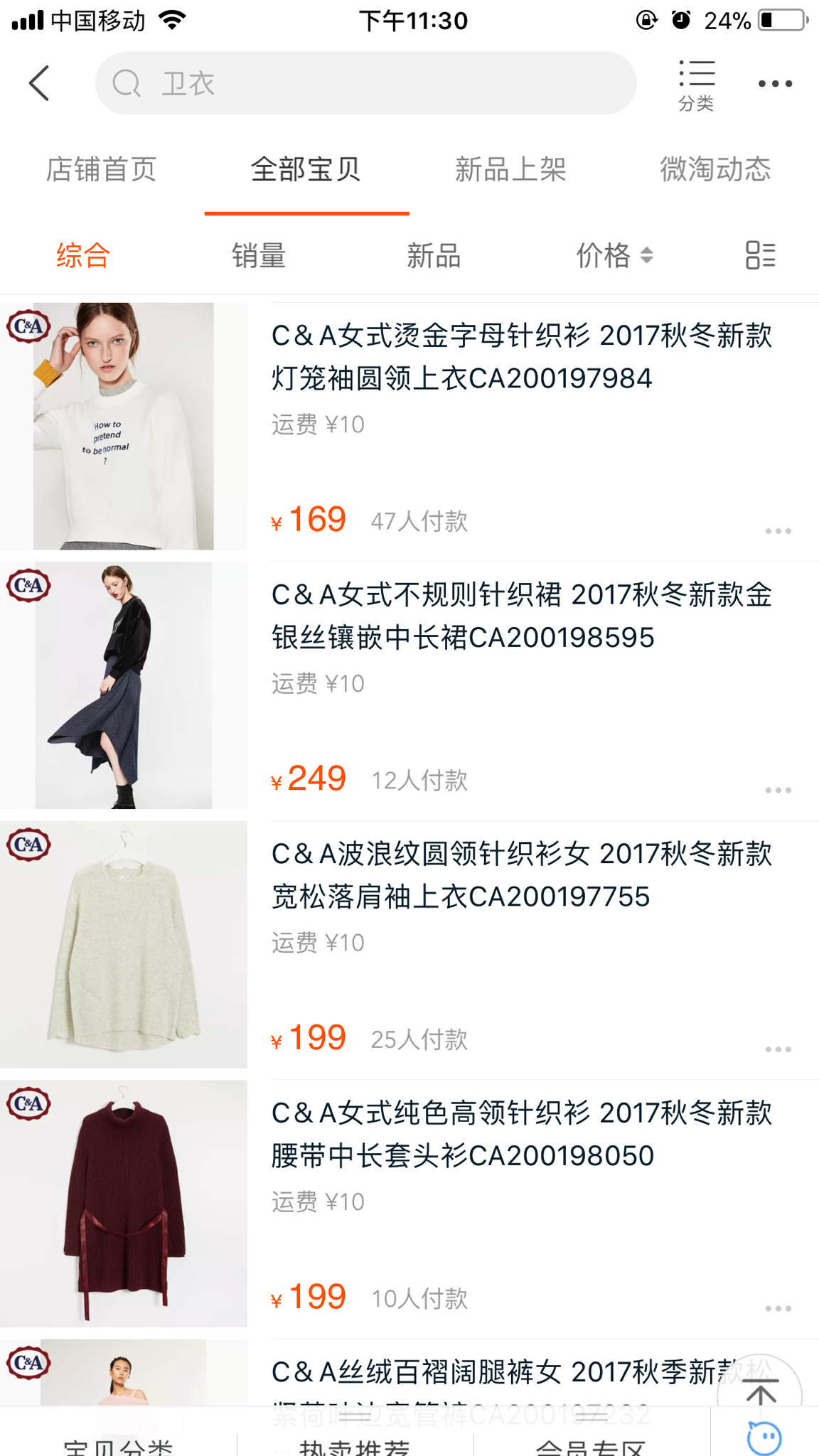The height and width of the screenshot is (1456, 819).
Task: Open more options on the burgundy turtleneck item
Action: (x=779, y=1307)
